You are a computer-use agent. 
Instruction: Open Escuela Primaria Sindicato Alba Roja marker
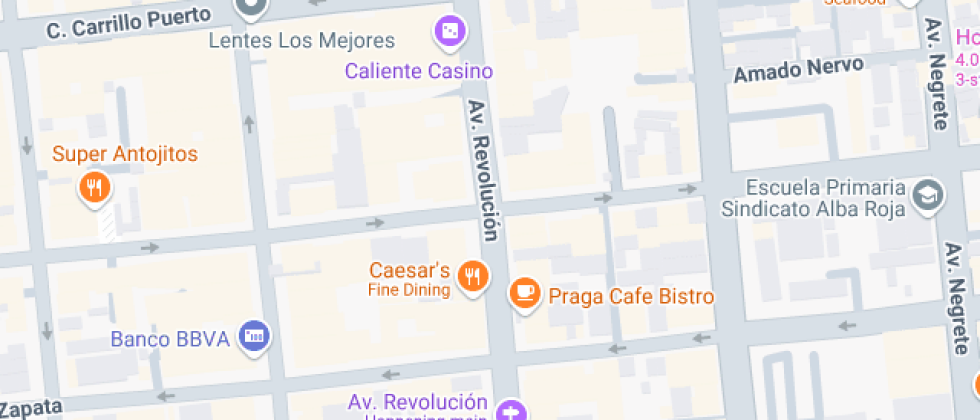[x=928, y=196]
